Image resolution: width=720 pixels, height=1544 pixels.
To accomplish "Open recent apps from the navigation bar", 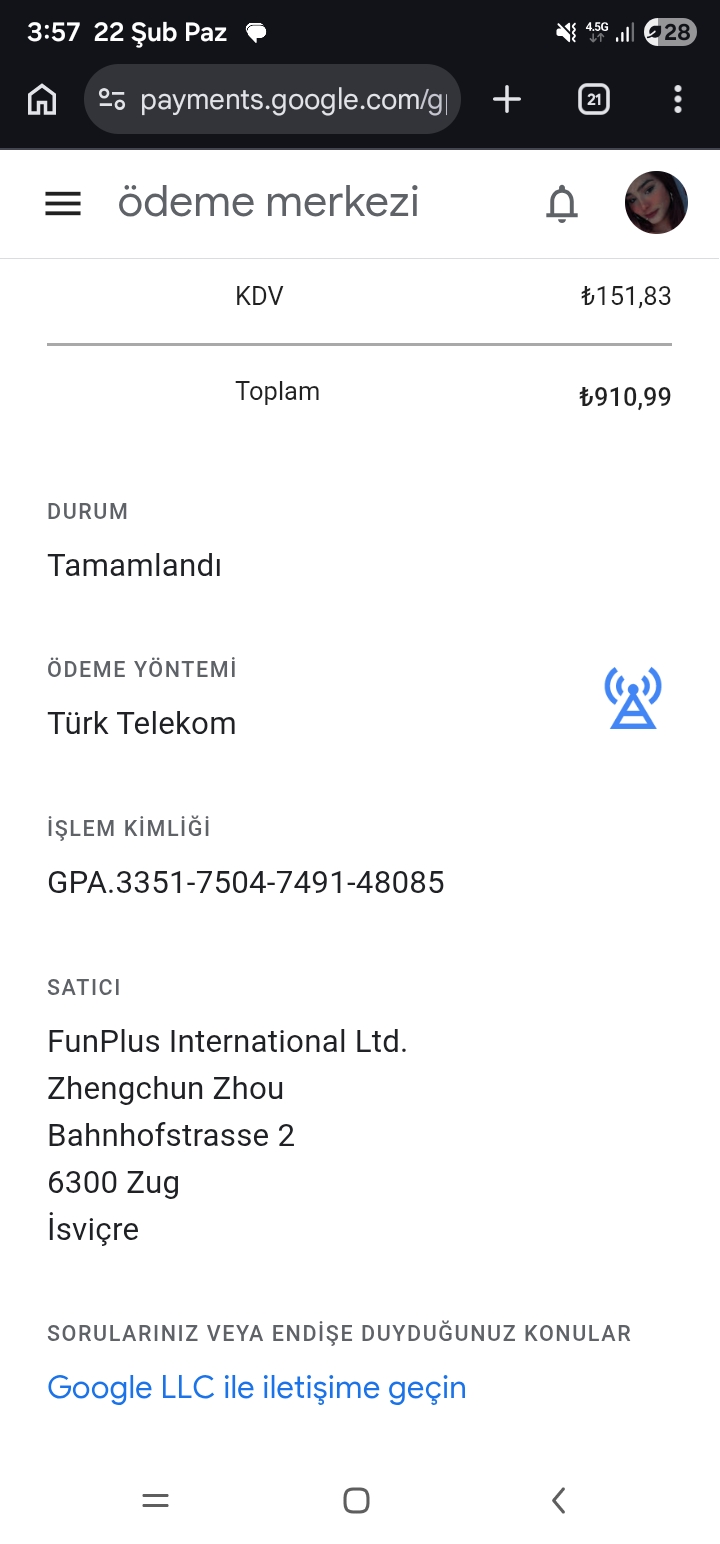I will pos(156,1500).
